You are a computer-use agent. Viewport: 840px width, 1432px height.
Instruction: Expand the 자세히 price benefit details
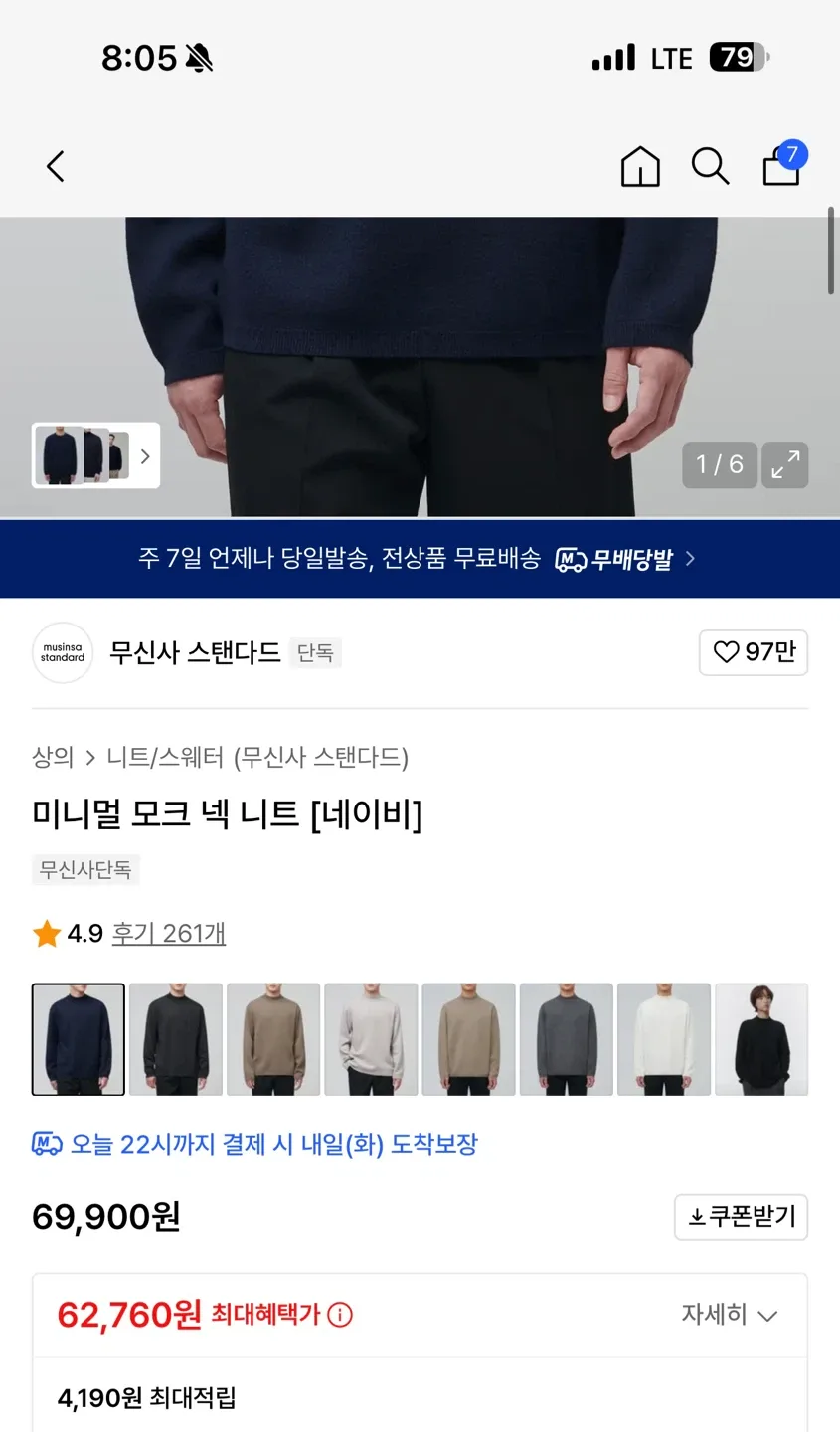pyautogui.click(x=729, y=1315)
